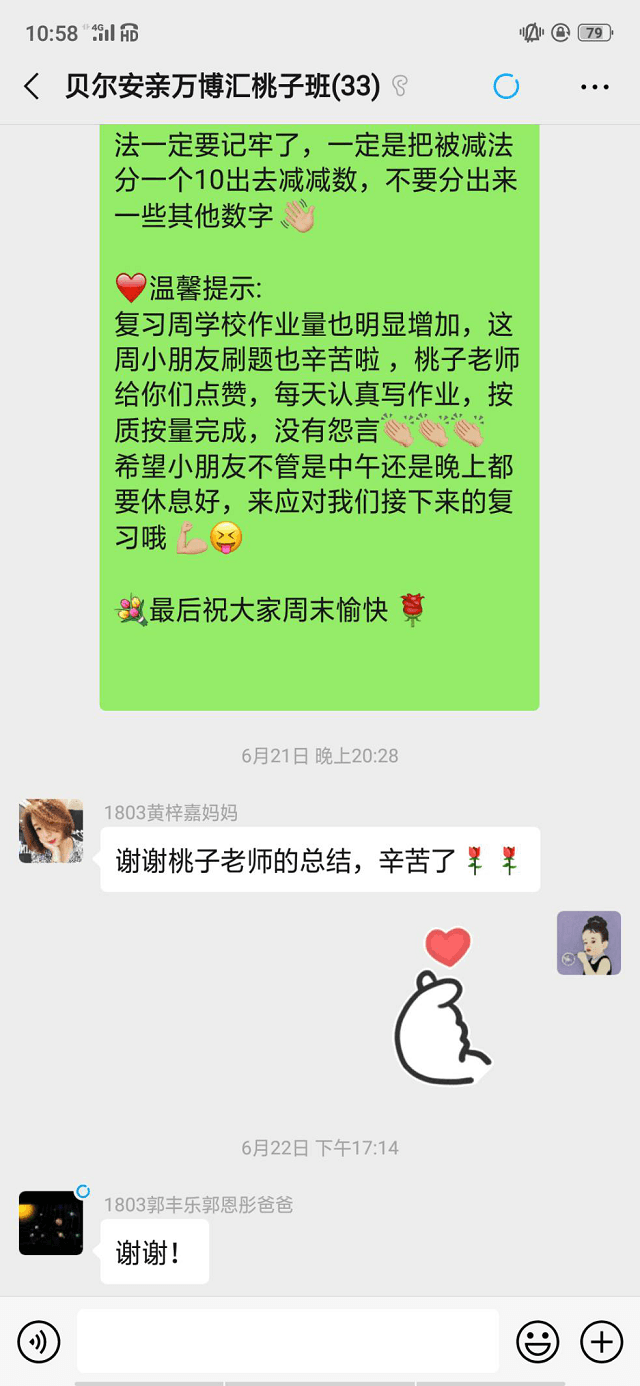The height and width of the screenshot is (1386, 640).
Task: Open the emoji sticker panel
Action: 537,1341
